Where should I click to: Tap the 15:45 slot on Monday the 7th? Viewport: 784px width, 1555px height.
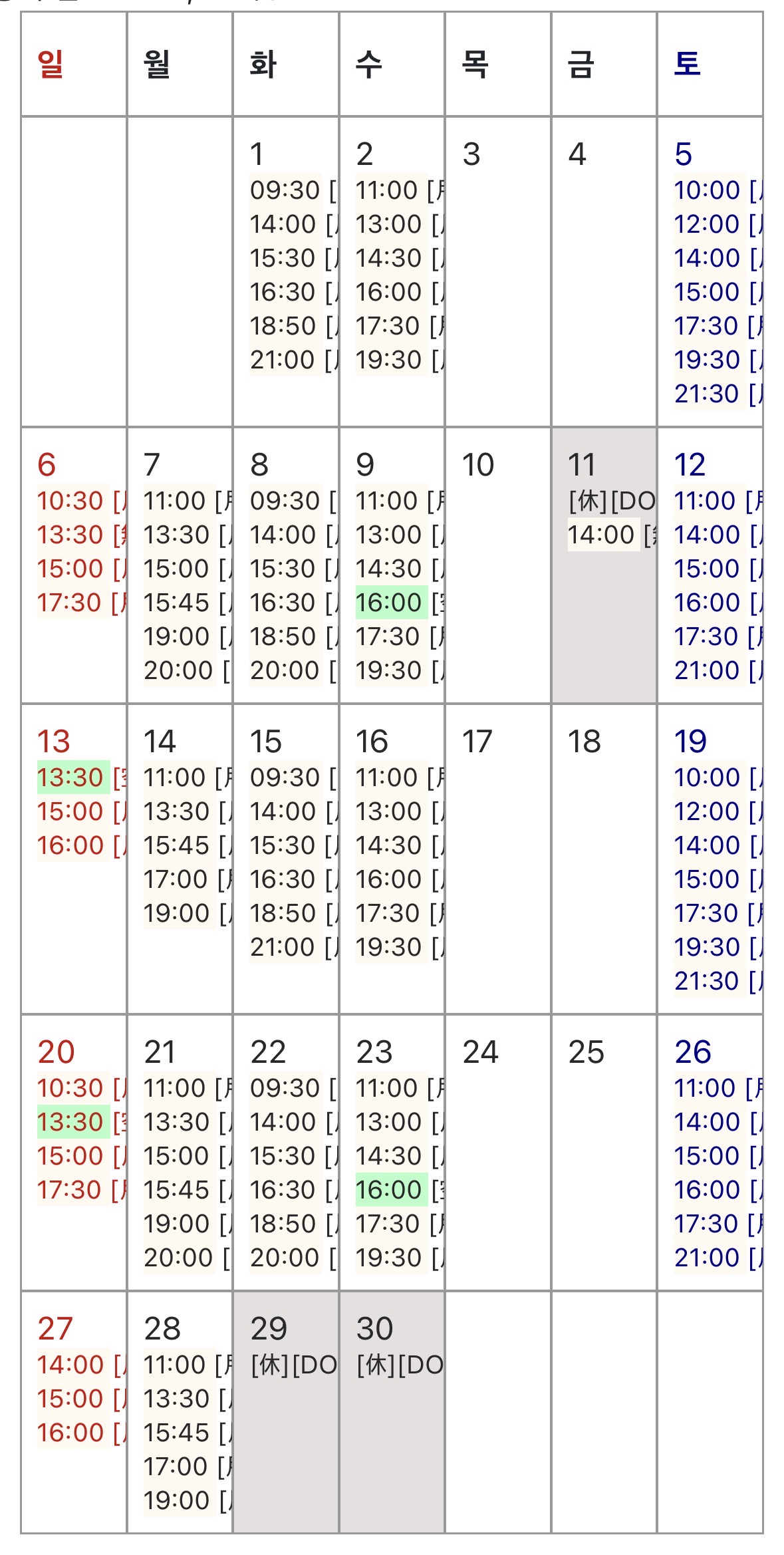click(188, 603)
